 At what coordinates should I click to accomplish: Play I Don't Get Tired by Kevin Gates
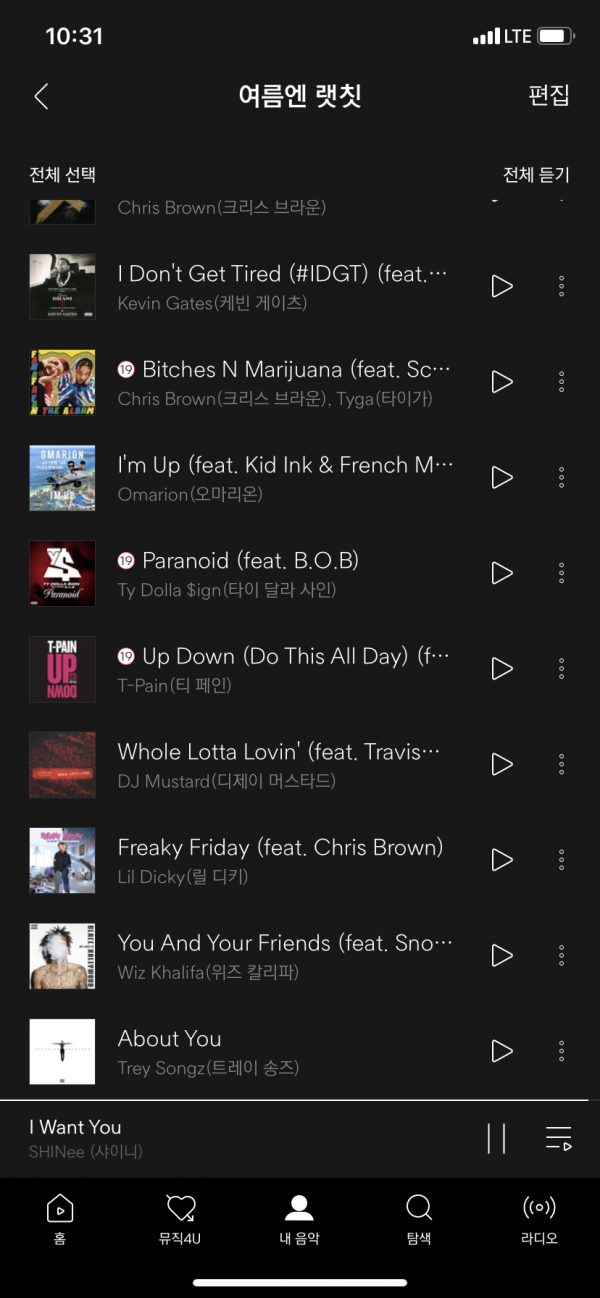[501, 287]
